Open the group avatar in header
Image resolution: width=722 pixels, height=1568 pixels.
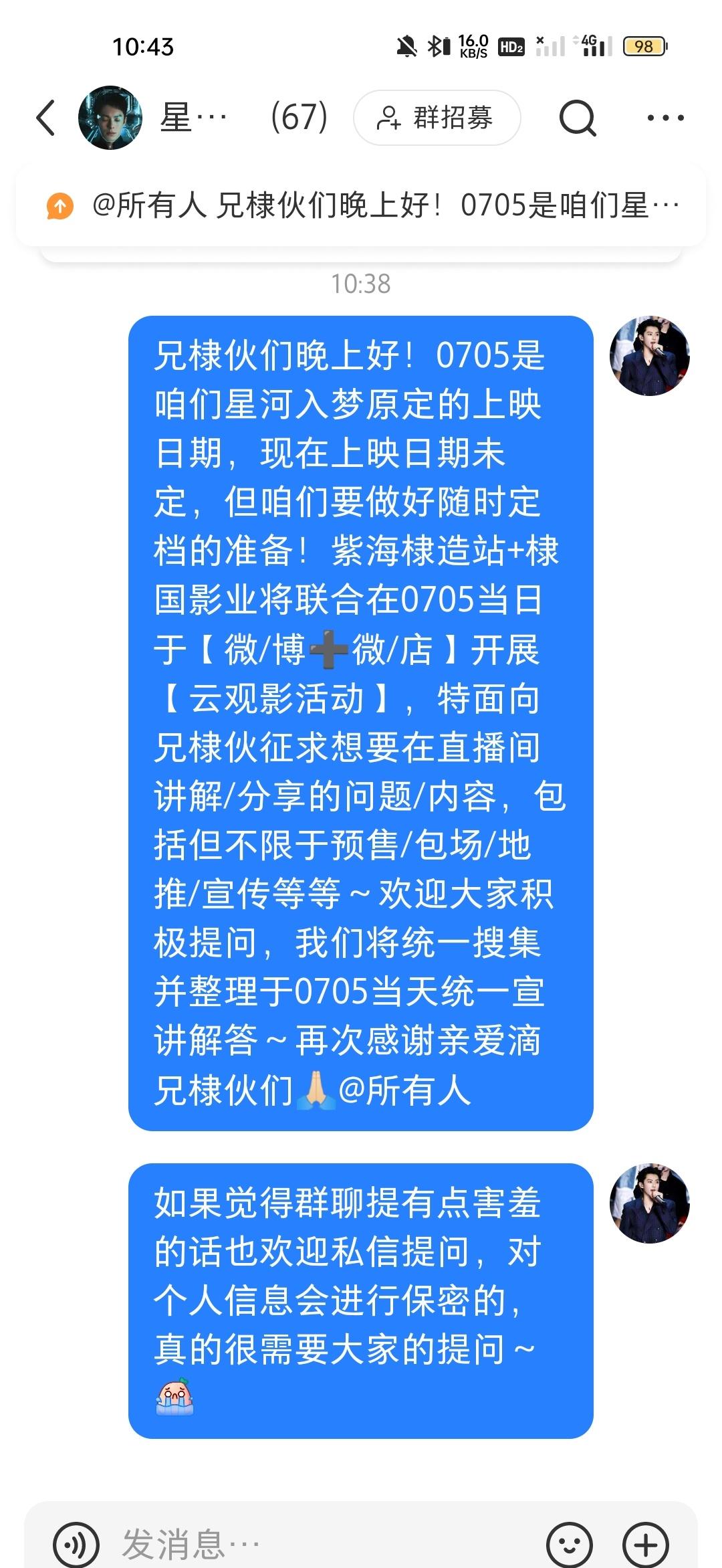click(110, 118)
